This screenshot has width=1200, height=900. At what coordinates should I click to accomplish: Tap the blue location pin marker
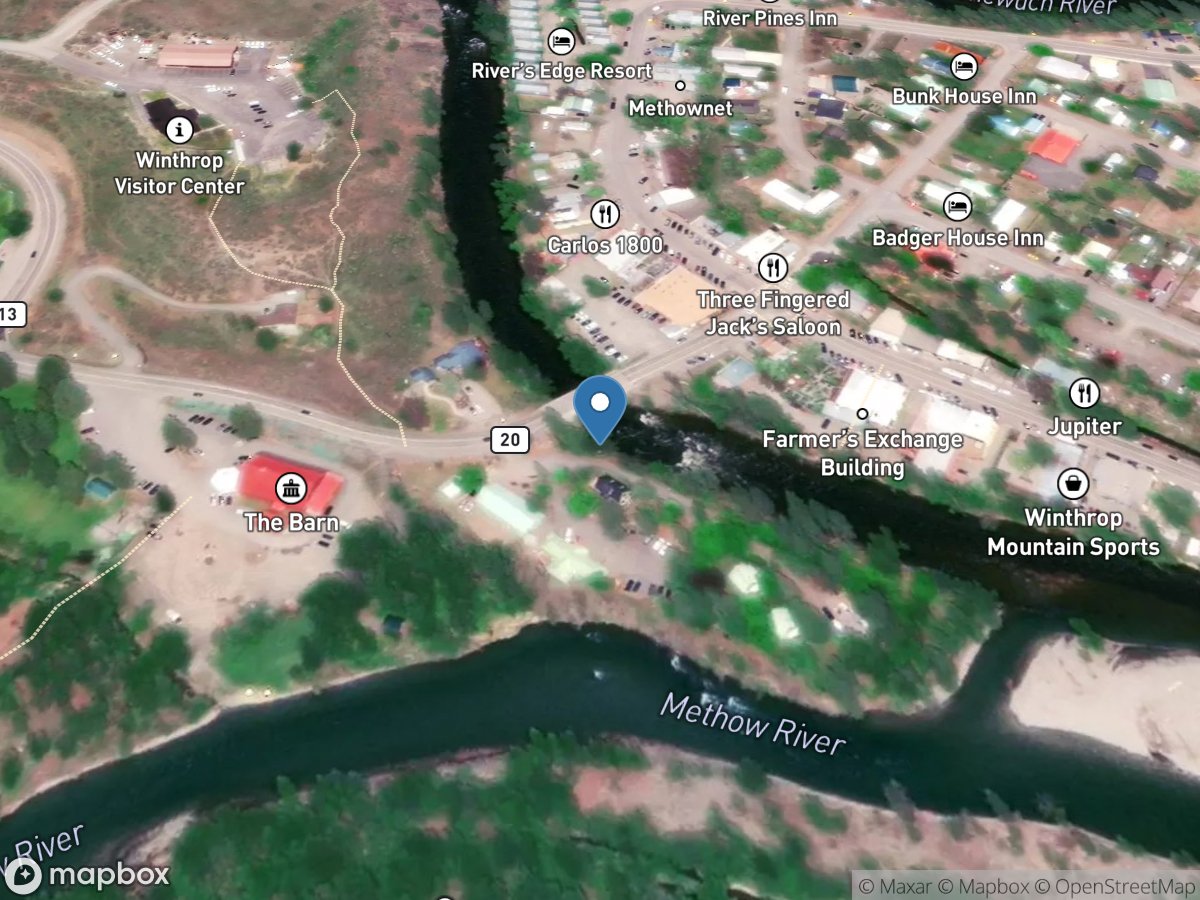click(600, 406)
